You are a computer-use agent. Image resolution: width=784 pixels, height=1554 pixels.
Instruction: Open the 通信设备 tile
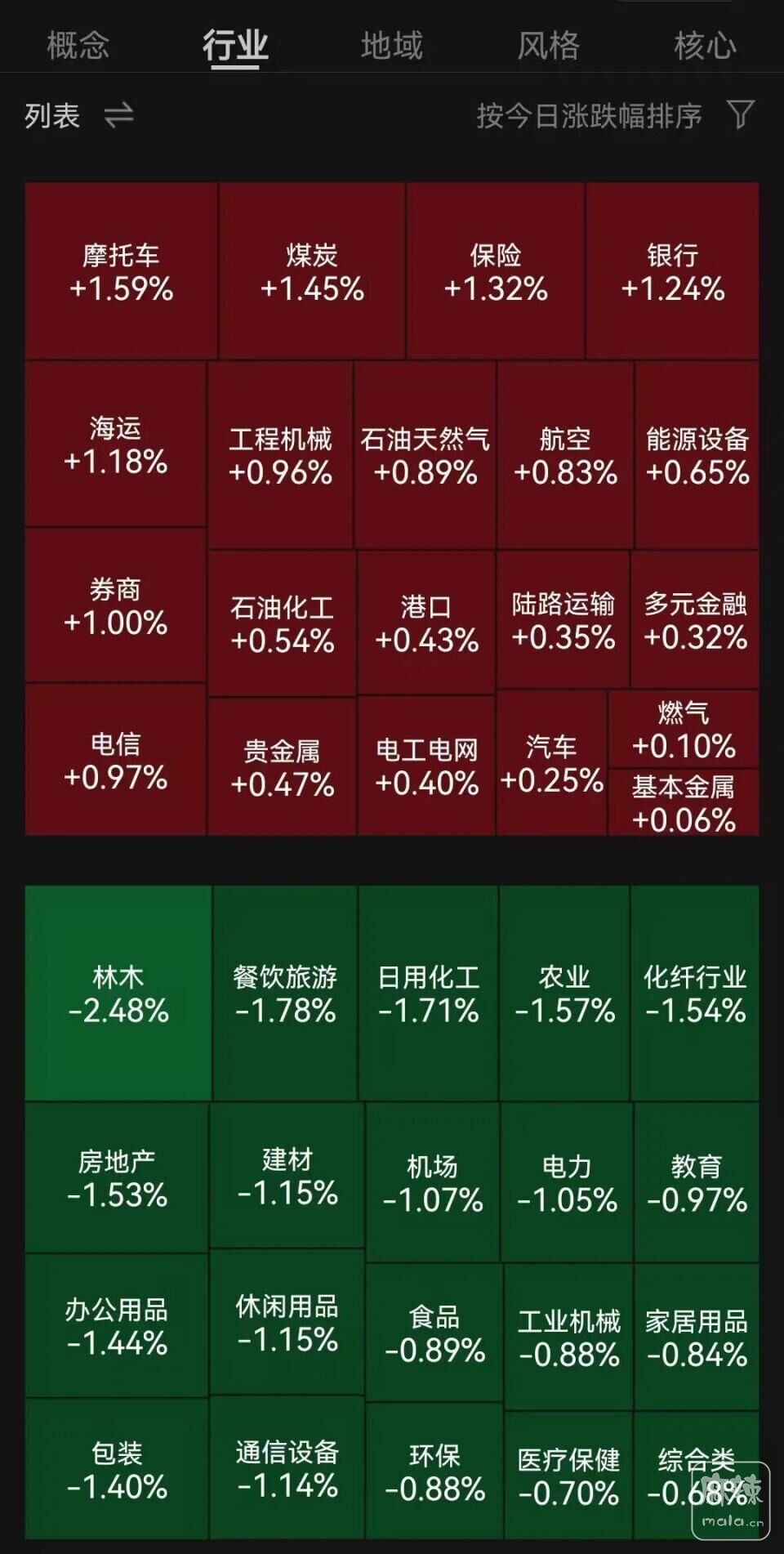(x=287, y=1467)
